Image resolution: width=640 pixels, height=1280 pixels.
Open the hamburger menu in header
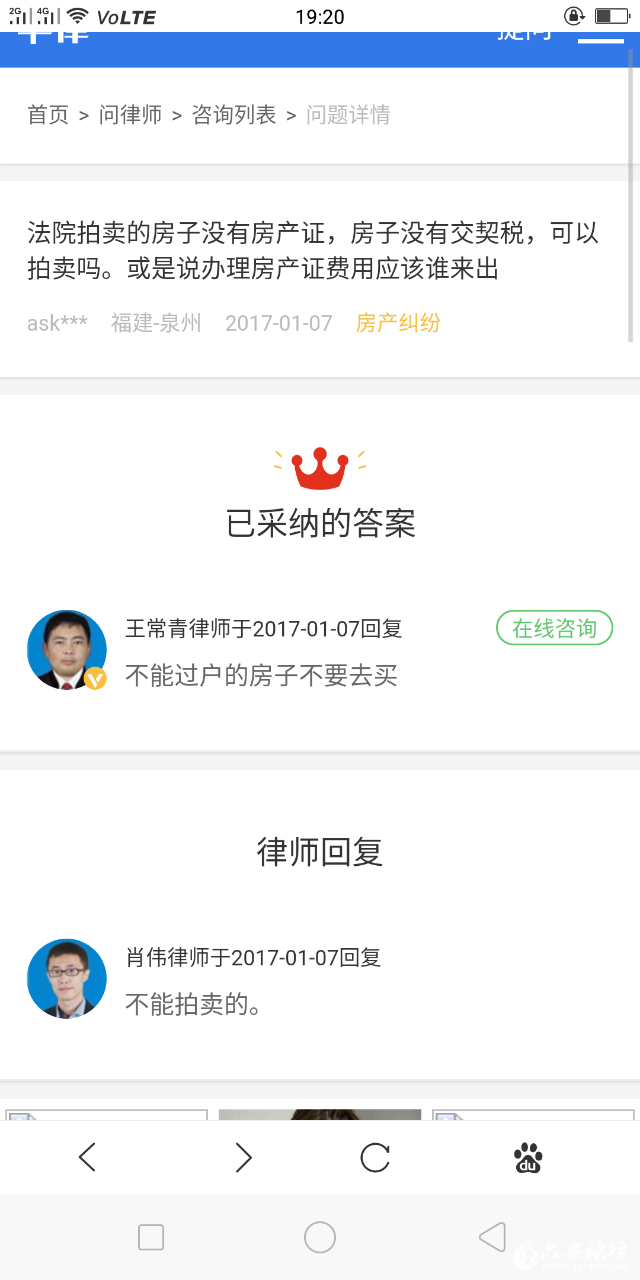(600, 38)
